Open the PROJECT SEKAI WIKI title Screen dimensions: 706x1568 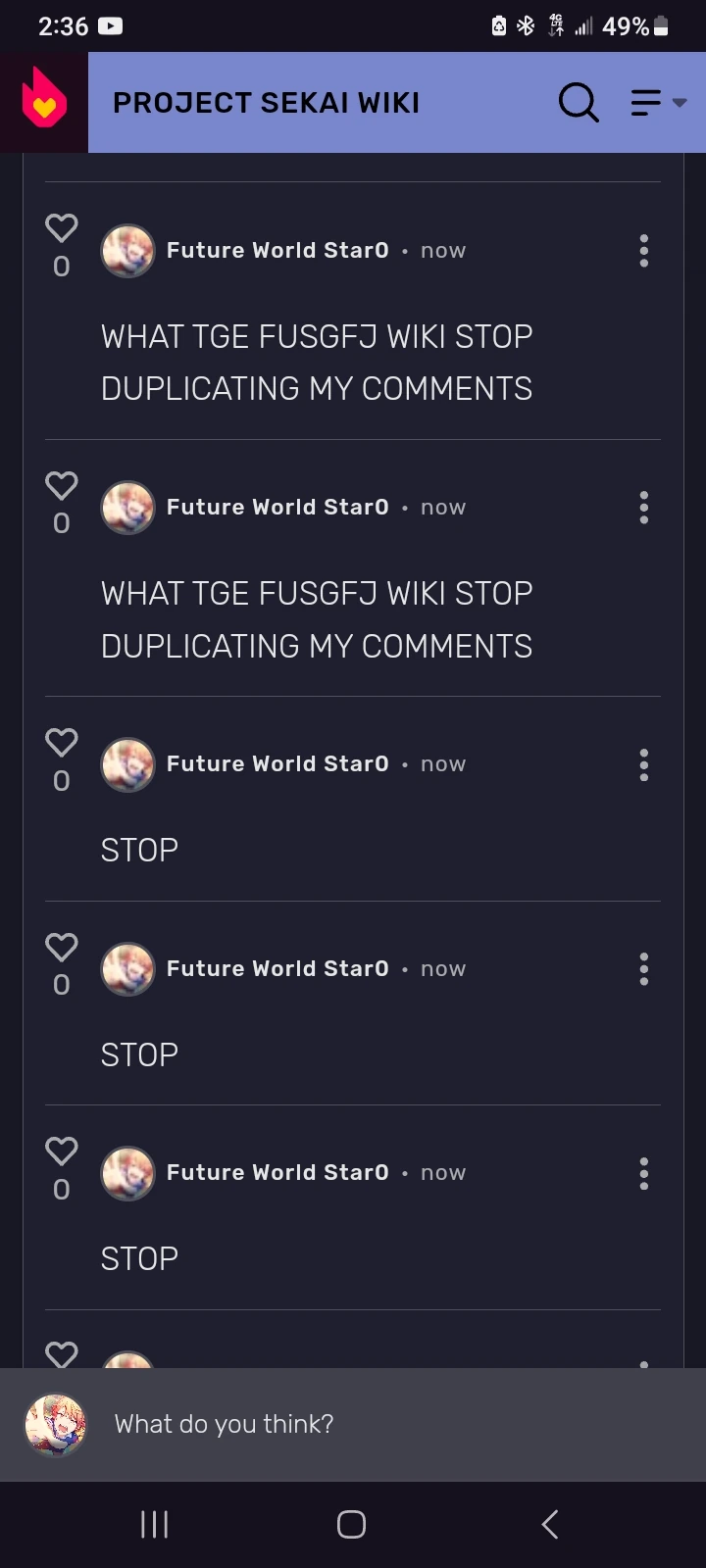pos(267,102)
